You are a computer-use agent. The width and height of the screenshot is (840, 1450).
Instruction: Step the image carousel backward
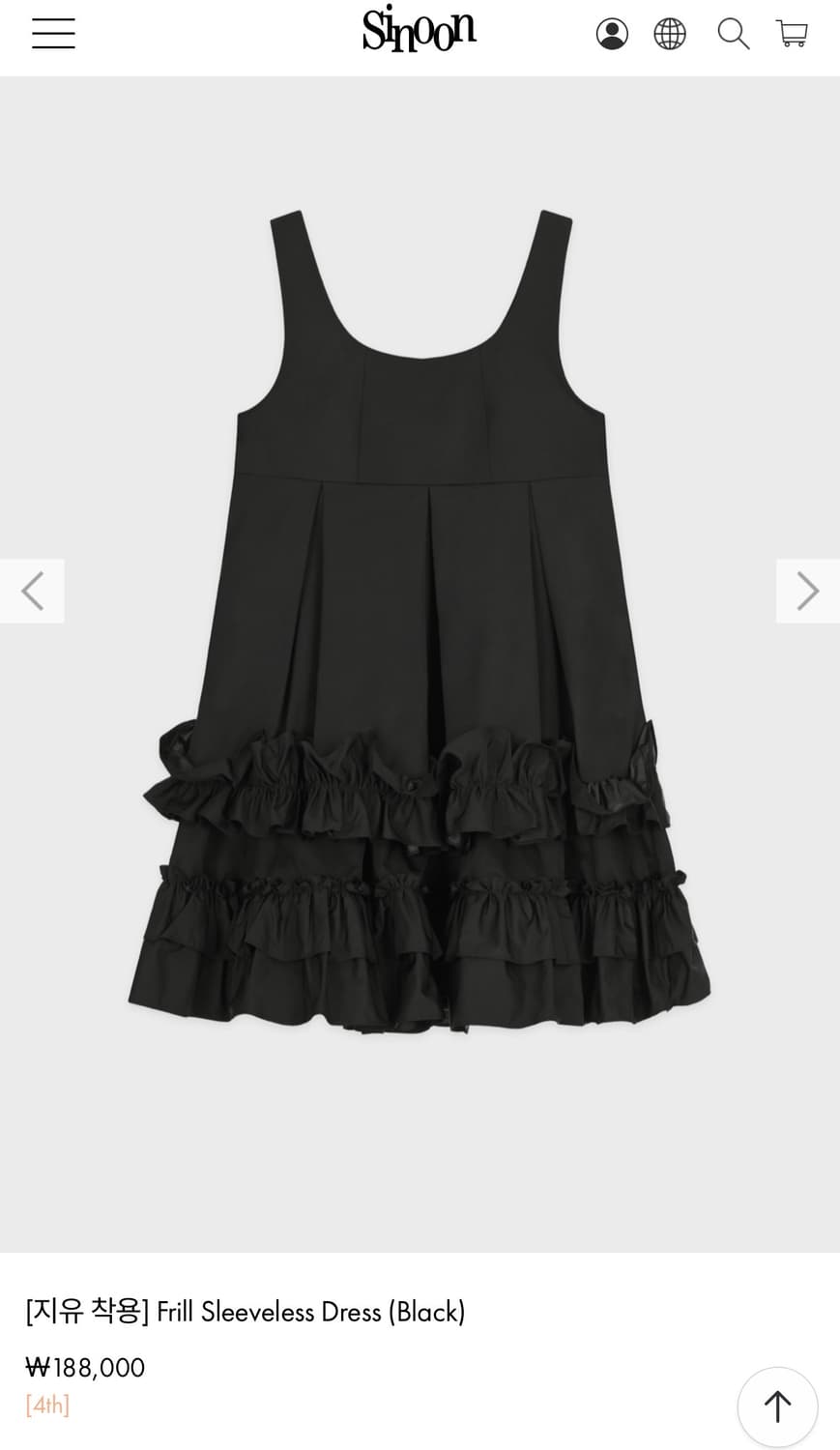32,591
